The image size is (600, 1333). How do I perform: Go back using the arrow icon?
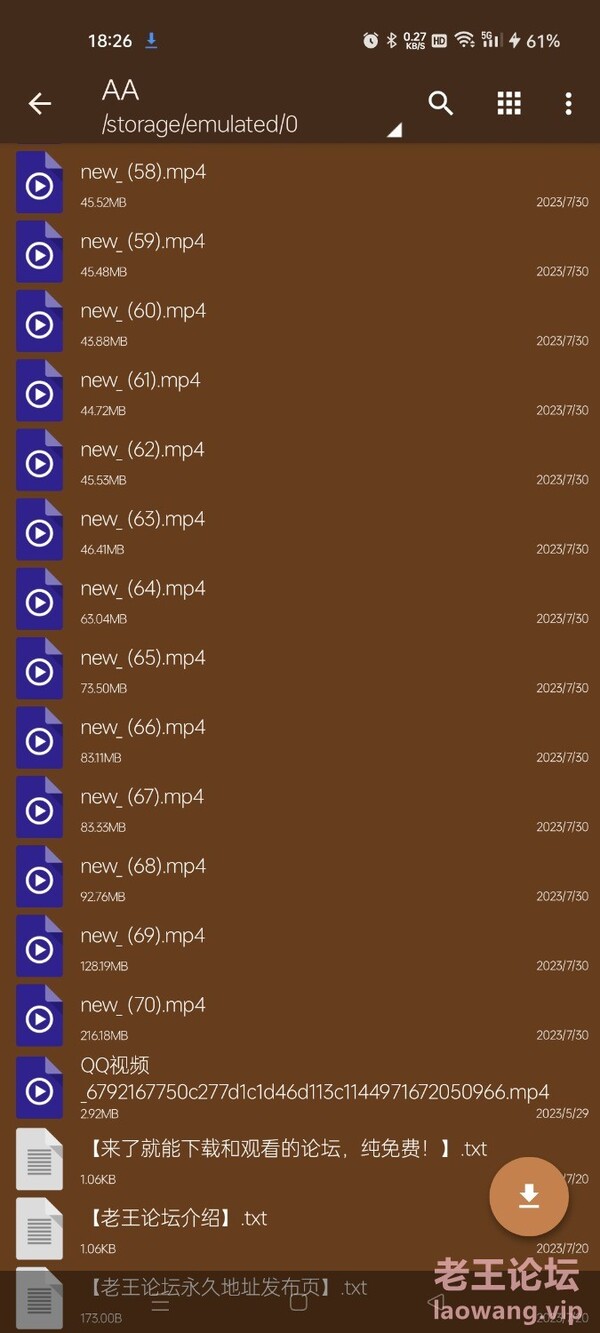(x=40, y=103)
